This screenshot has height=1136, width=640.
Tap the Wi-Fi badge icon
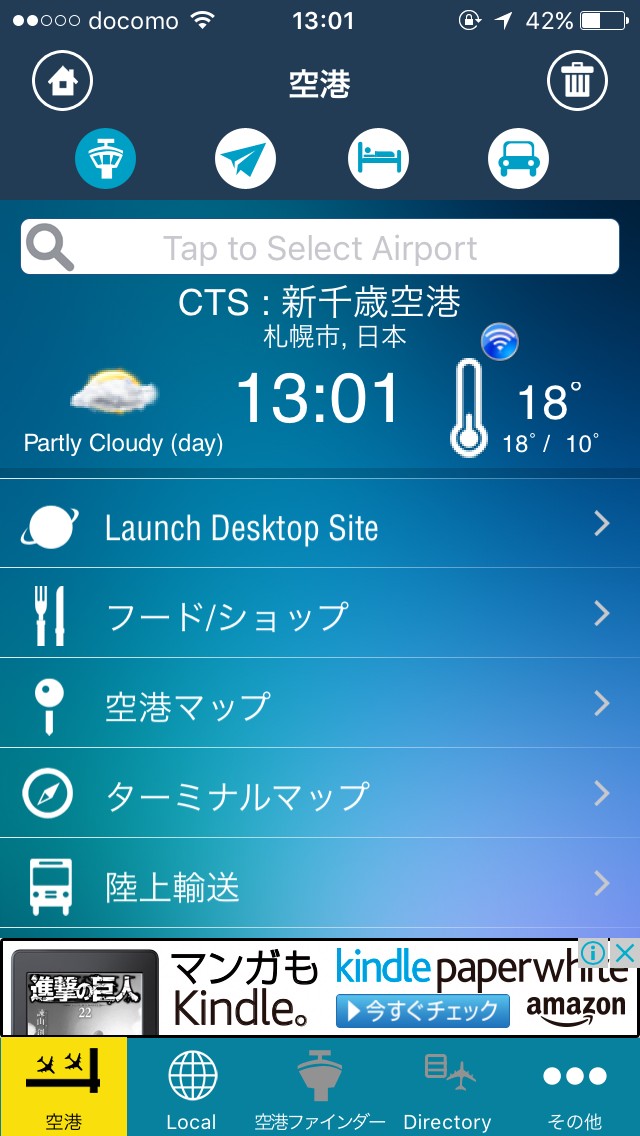(499, 342)
